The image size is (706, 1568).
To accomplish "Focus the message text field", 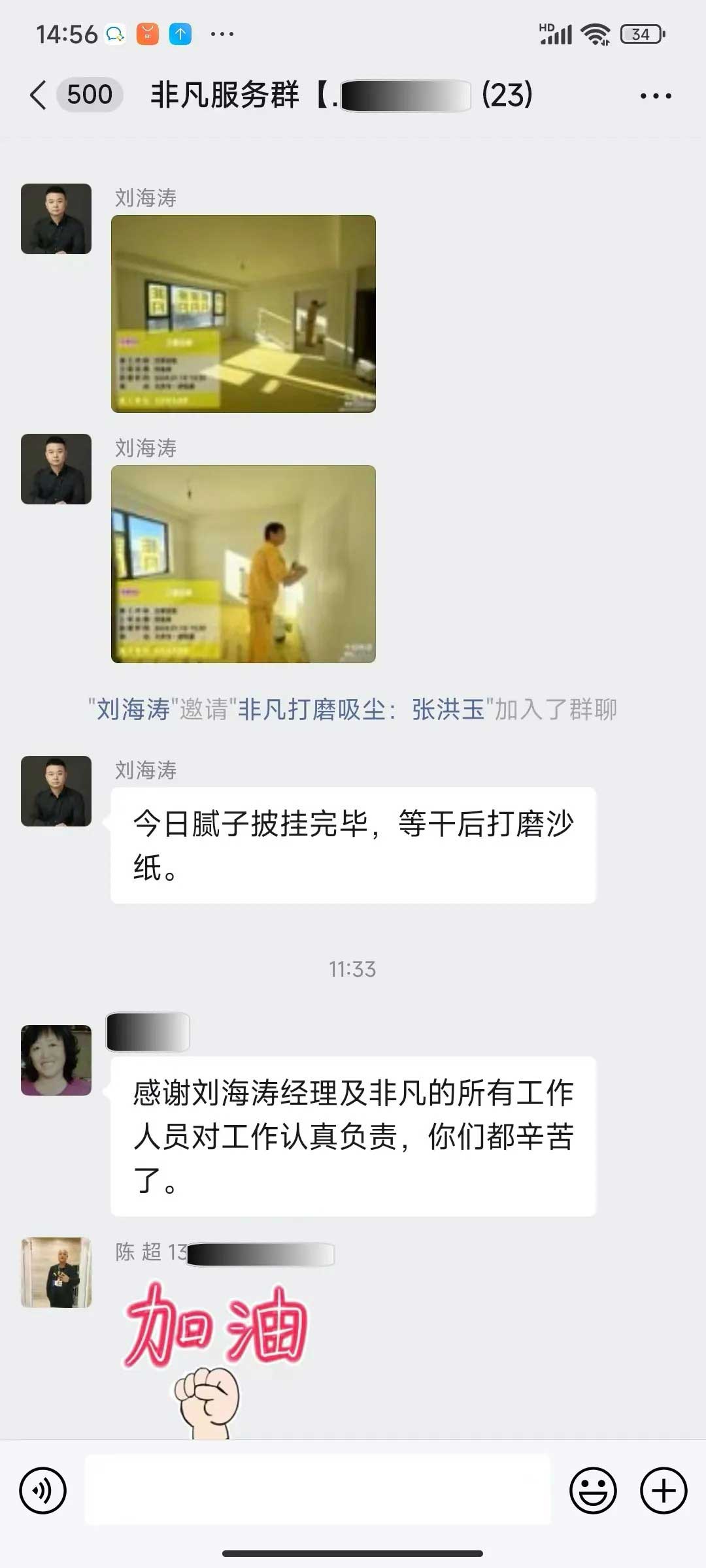I will tap(318, 1491).
